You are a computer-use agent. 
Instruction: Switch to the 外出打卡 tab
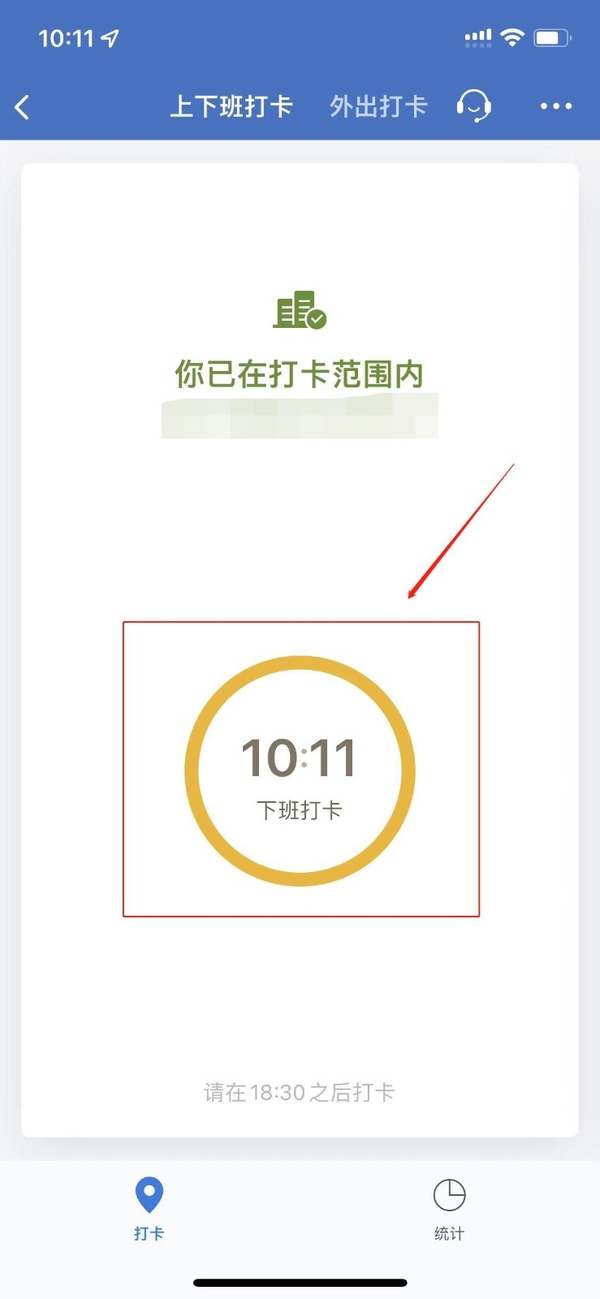pos(378,106)
